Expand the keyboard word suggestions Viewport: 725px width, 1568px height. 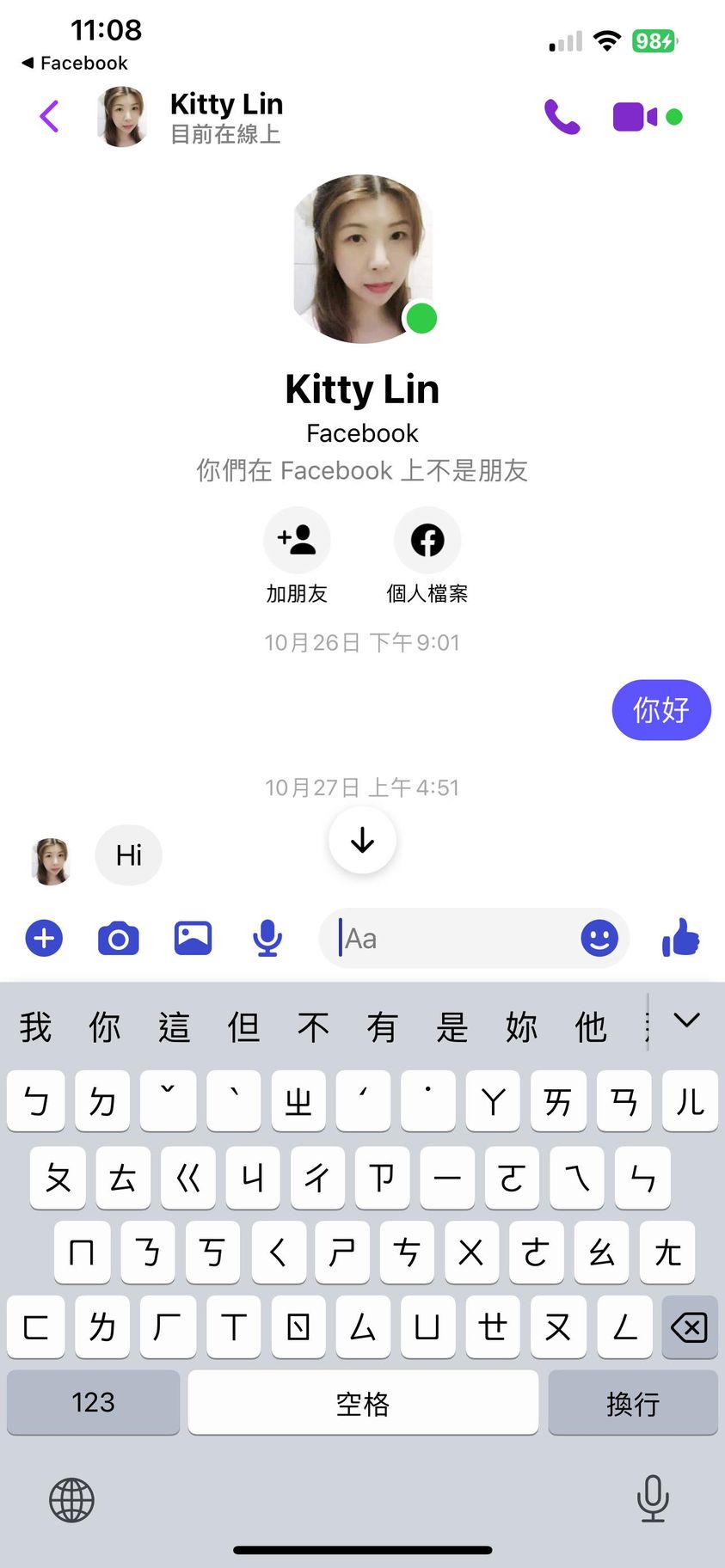[x=686, y=1020]
